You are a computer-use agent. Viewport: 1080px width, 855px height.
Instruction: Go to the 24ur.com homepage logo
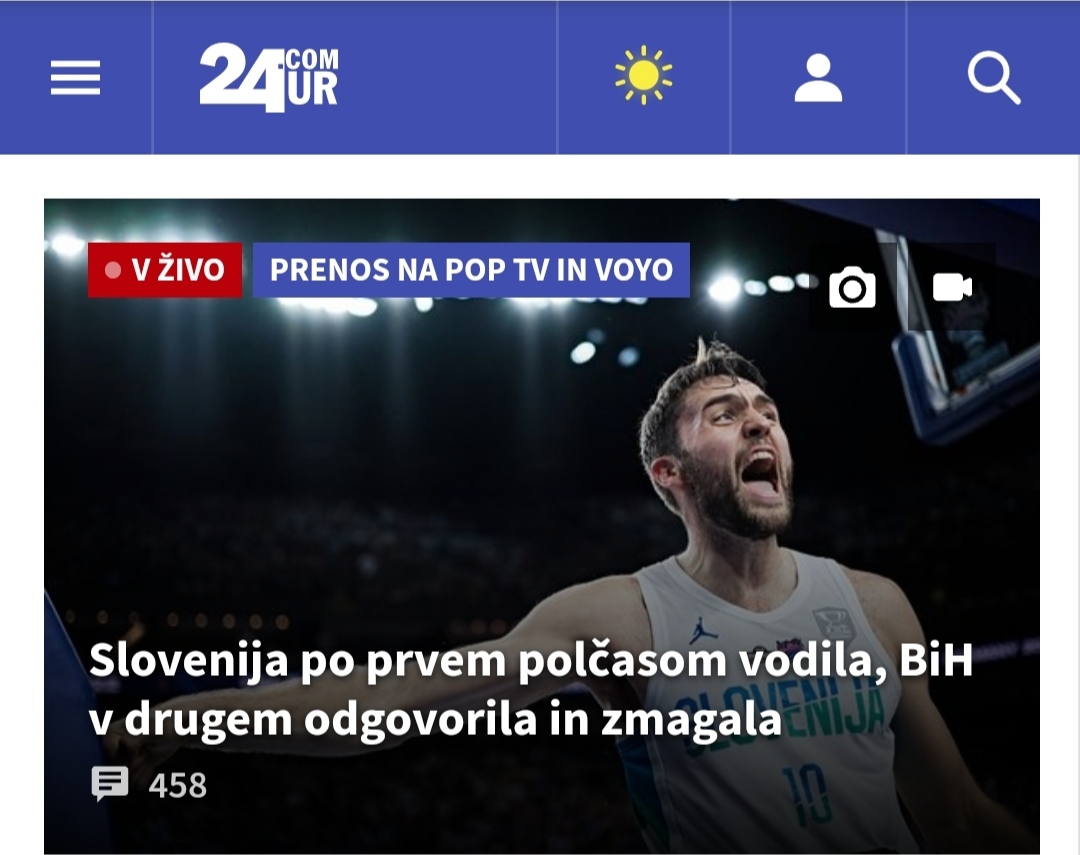(x=268, y=77)
